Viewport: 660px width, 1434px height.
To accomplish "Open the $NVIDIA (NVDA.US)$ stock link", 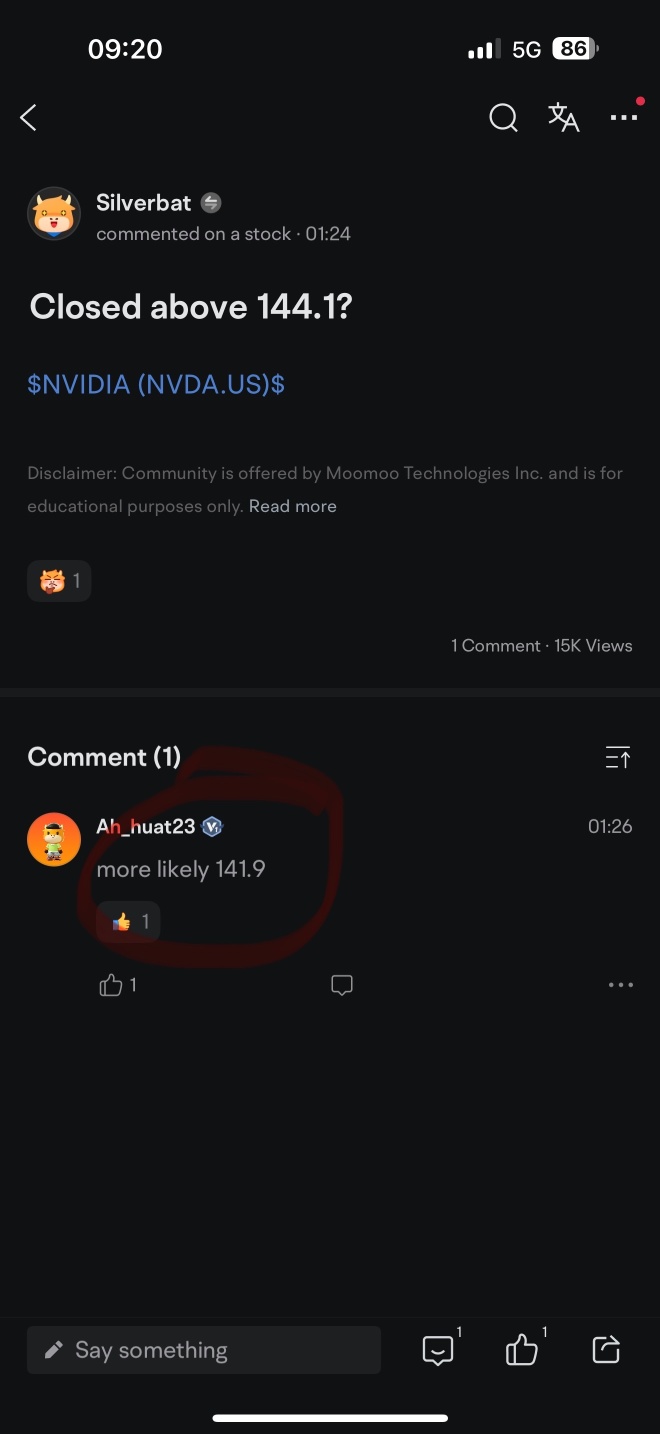I will [156, 384].
